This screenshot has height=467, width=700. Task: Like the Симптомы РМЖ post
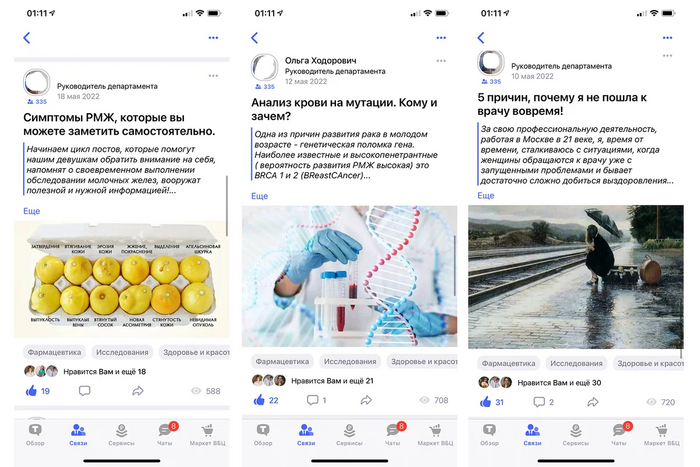pos(32,391)
